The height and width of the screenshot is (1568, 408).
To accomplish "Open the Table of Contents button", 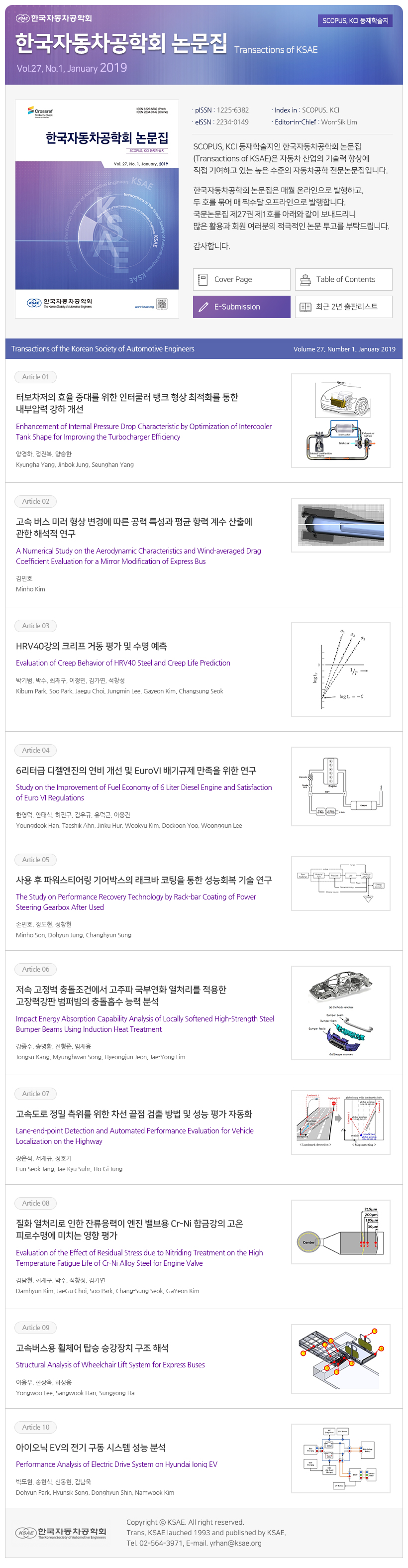I will [x=343, y=280].
